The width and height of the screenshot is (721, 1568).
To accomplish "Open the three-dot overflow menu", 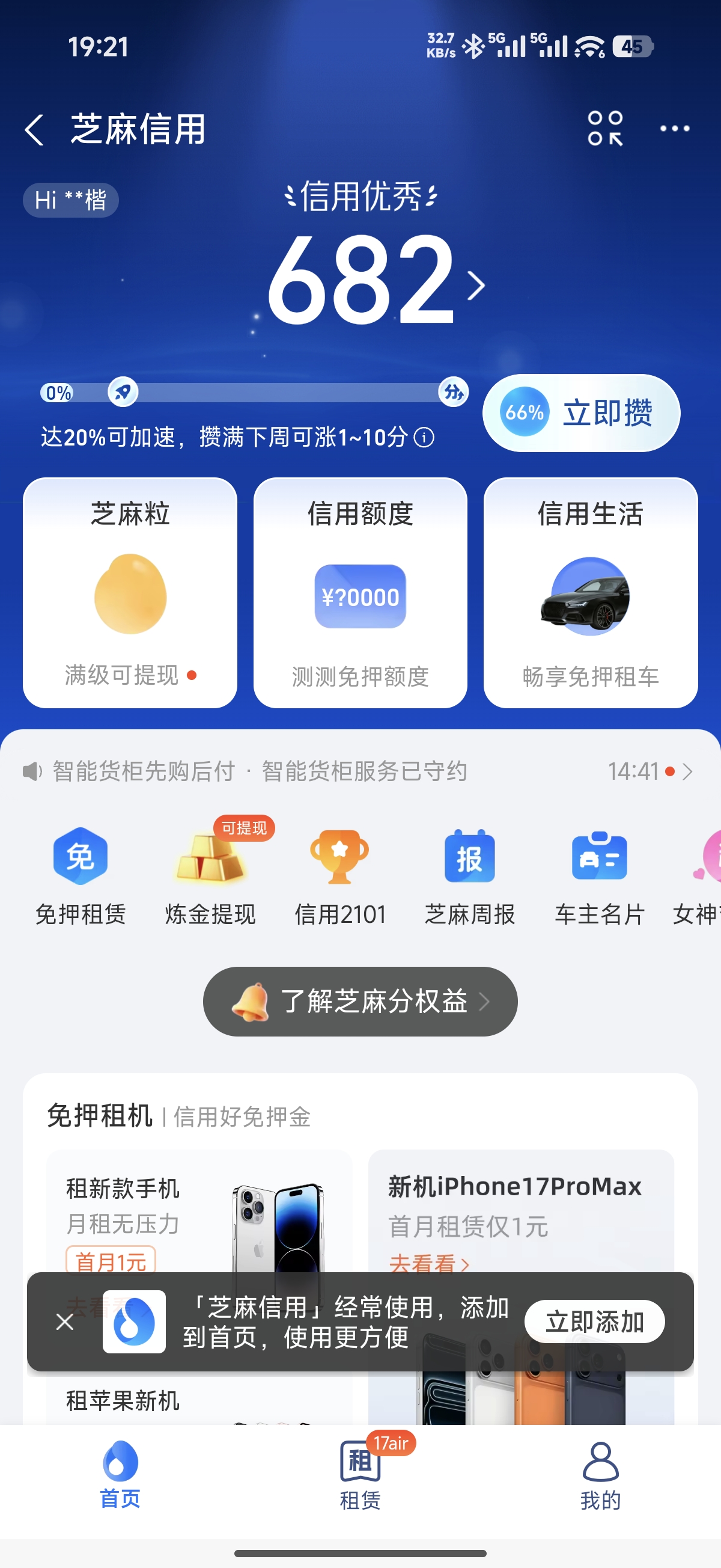I will (x=675, y=129).
